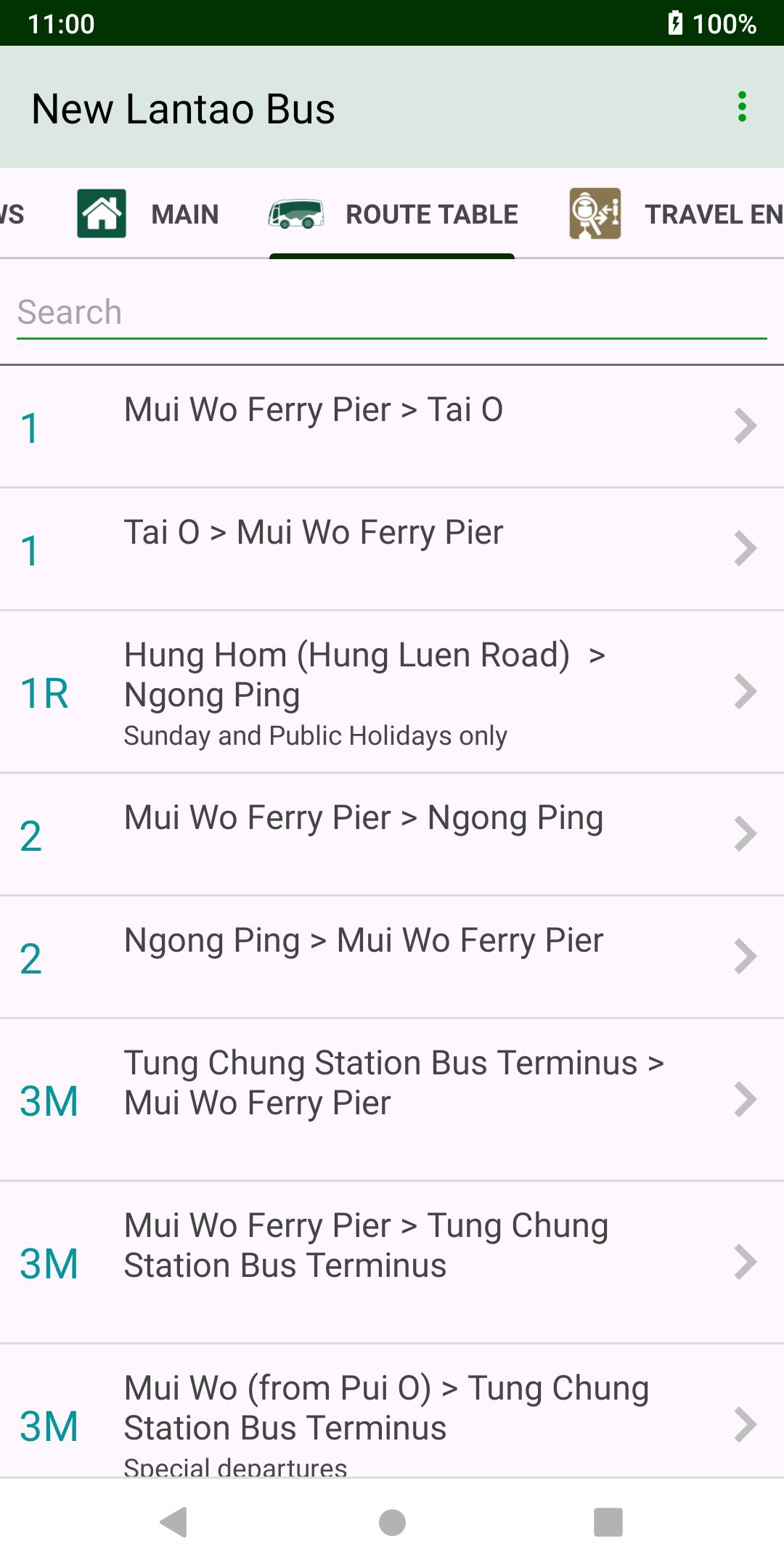The height and width of the screenshot is (1568, 784).
Task: Tap the system home button
Action: [x=392, y=1522]
